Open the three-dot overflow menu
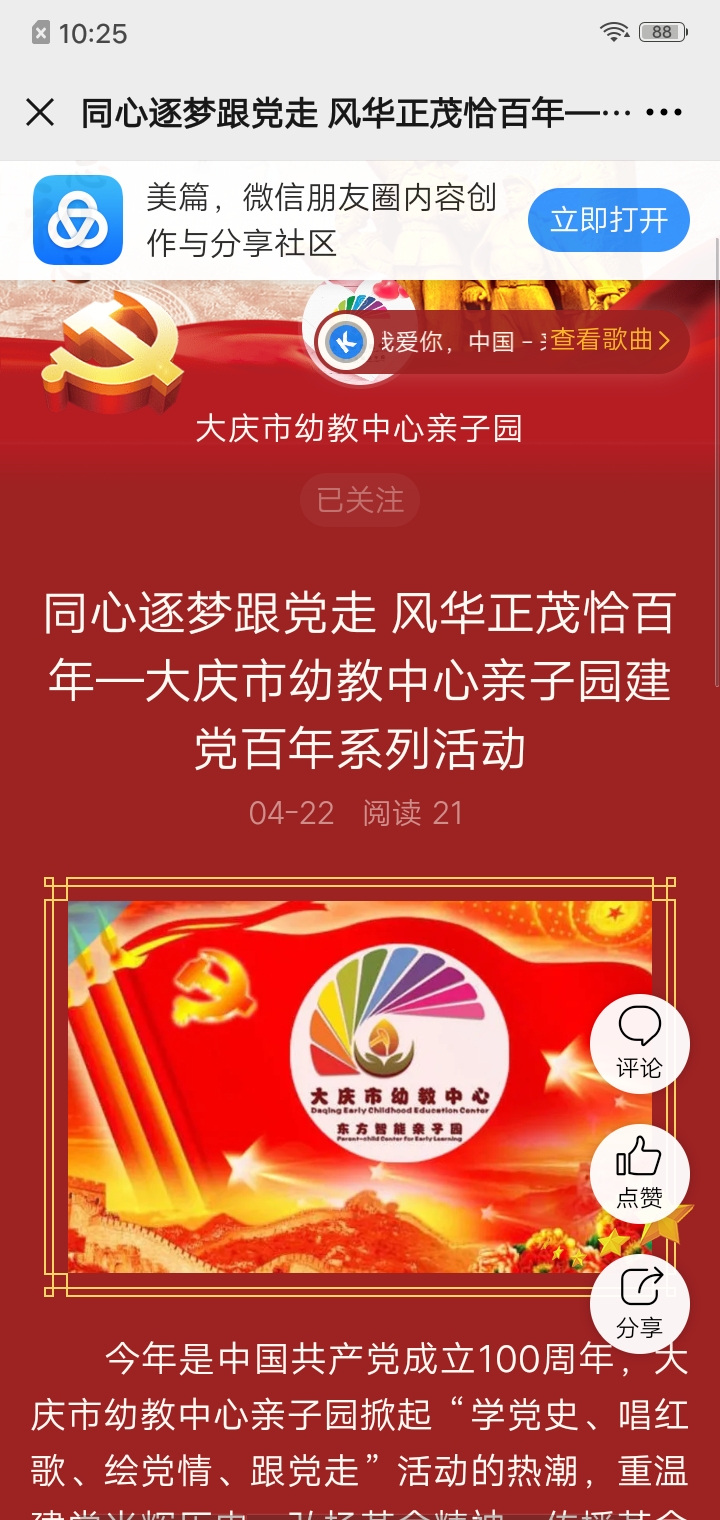720x1520 pixels. click(x=663, y=113)
